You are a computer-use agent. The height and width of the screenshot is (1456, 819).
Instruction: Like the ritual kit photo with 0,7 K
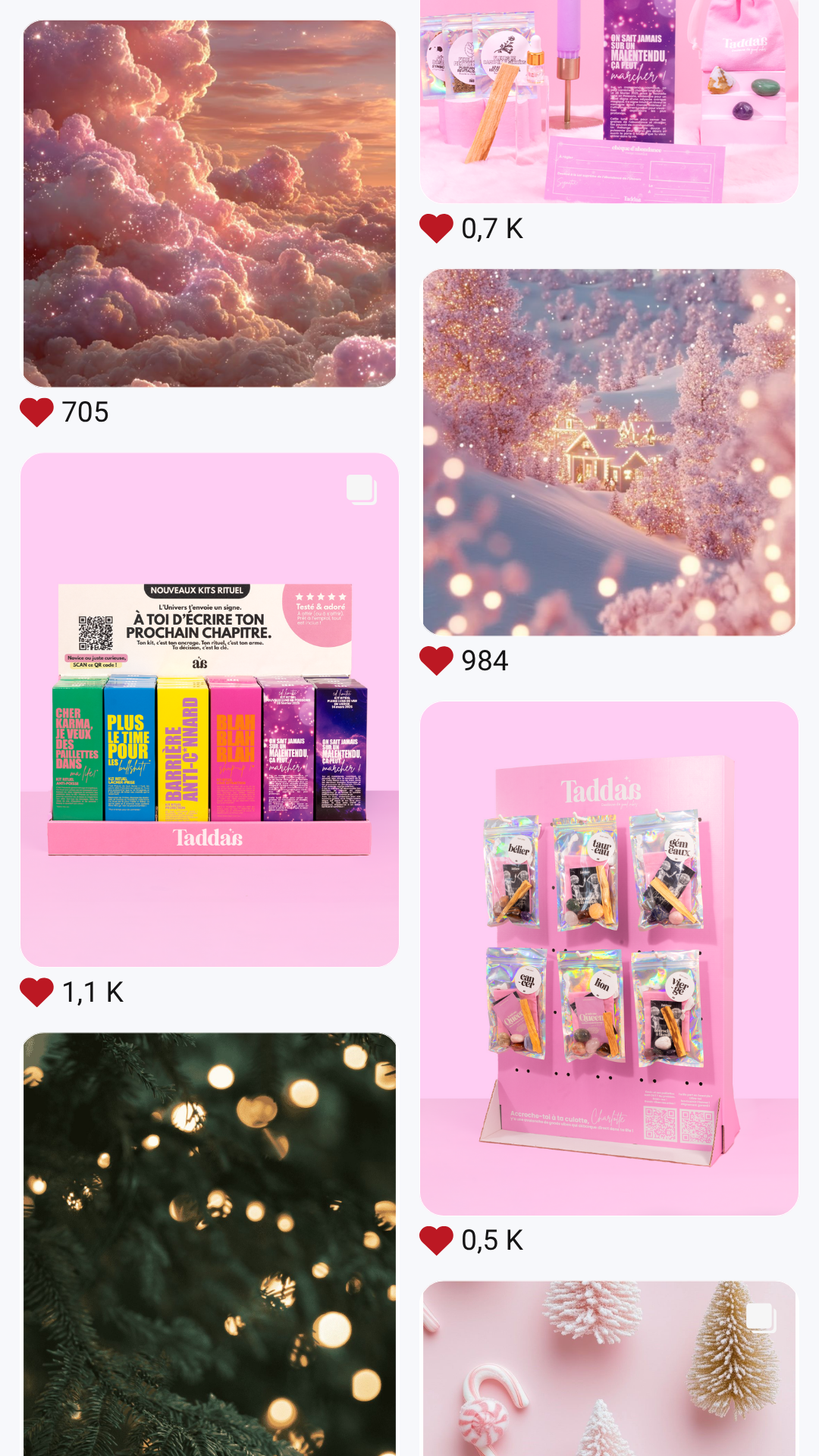click(436, 228)
